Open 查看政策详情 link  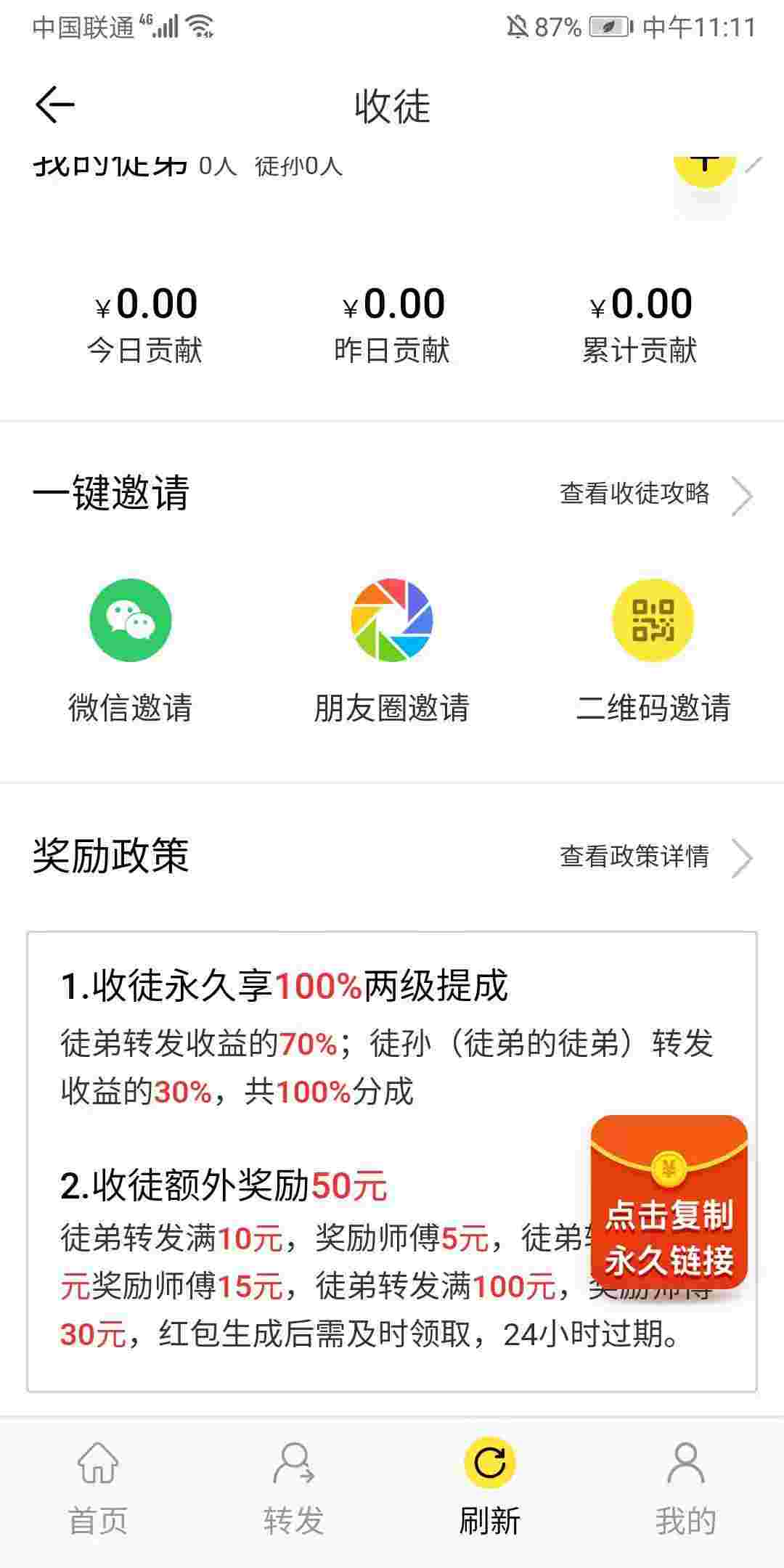656,857
